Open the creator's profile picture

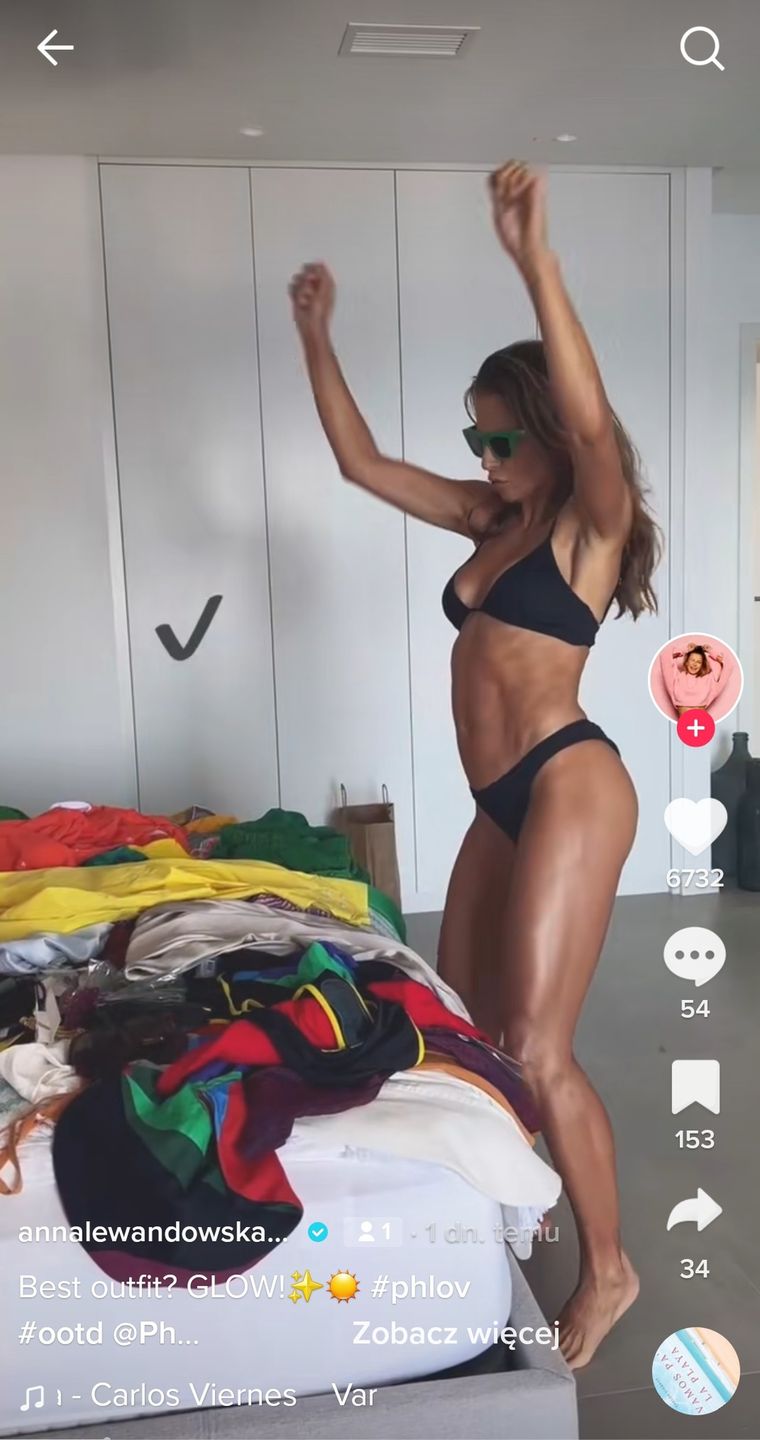695,677
